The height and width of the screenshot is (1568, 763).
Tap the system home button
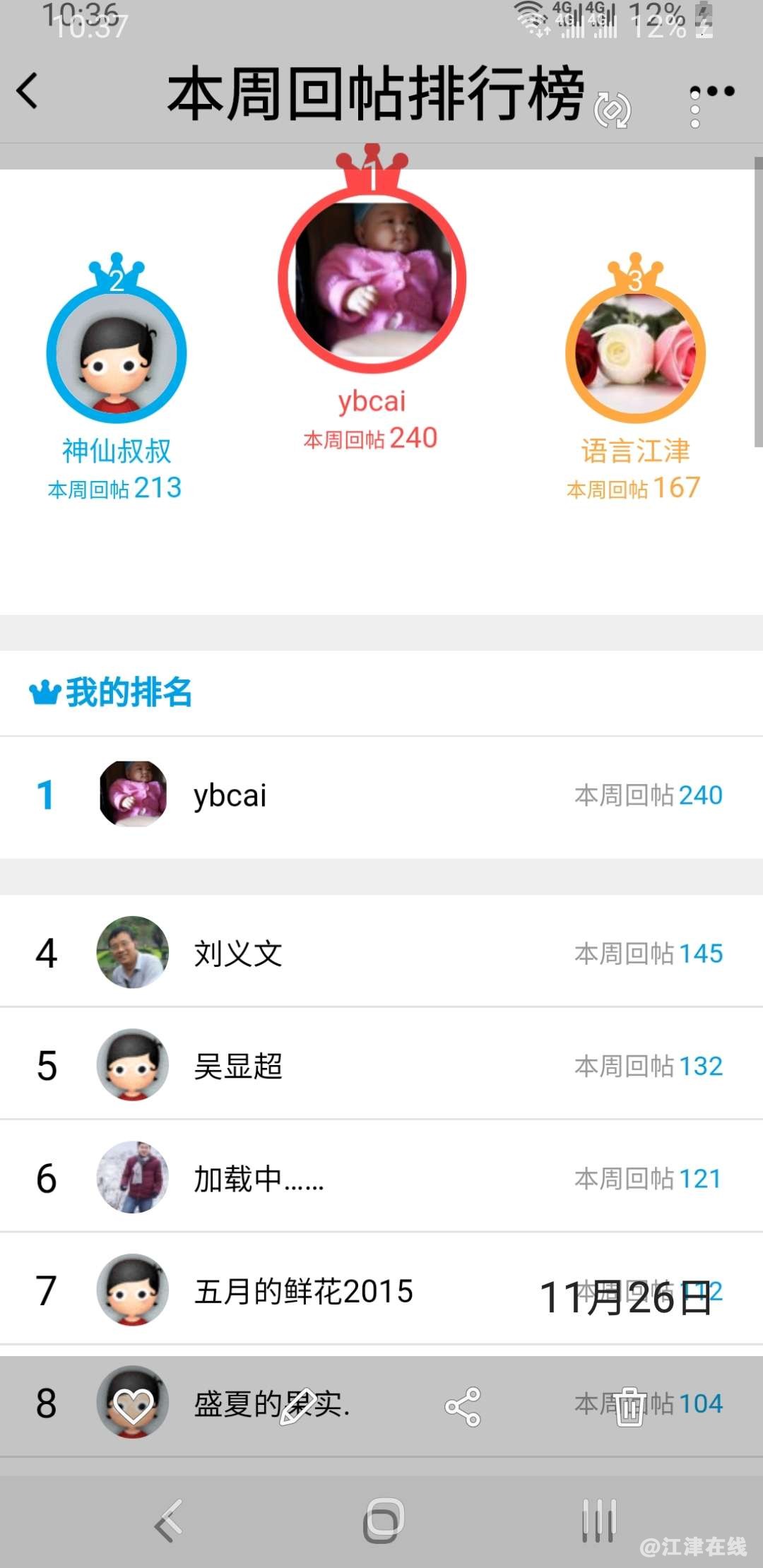[384, 1520]
